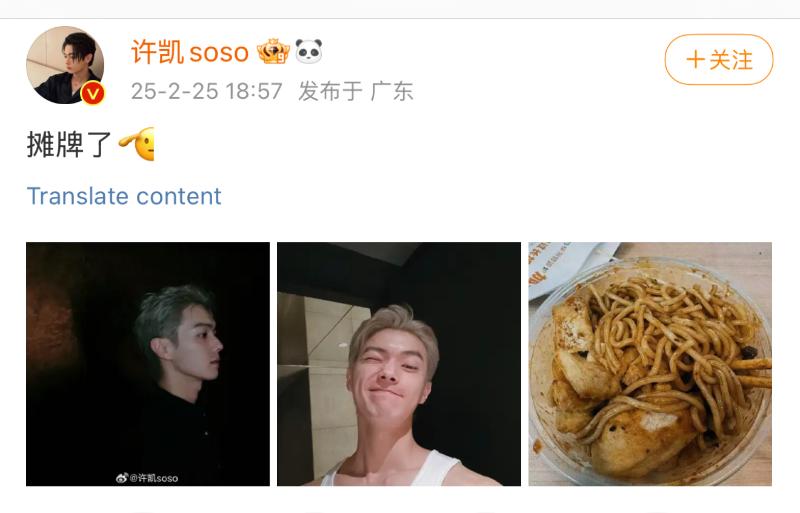Tap Translate content link
Viewport: 800px width, 513px height.
[124, 196]
